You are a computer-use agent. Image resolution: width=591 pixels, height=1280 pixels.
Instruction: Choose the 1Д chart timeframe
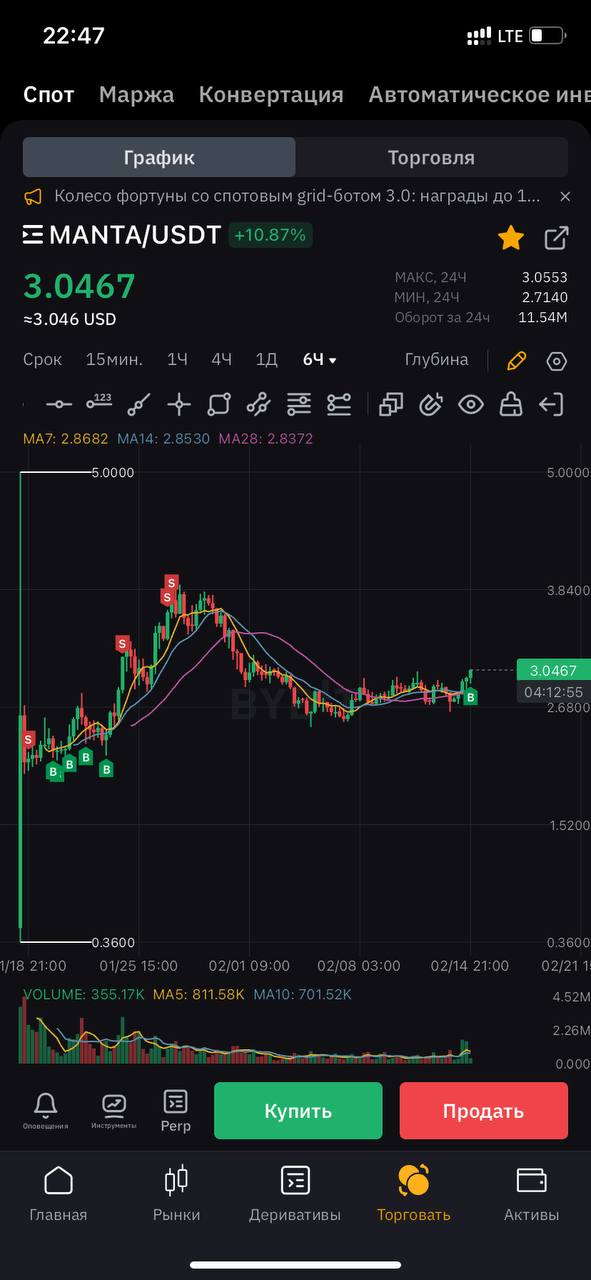[266, 360]
